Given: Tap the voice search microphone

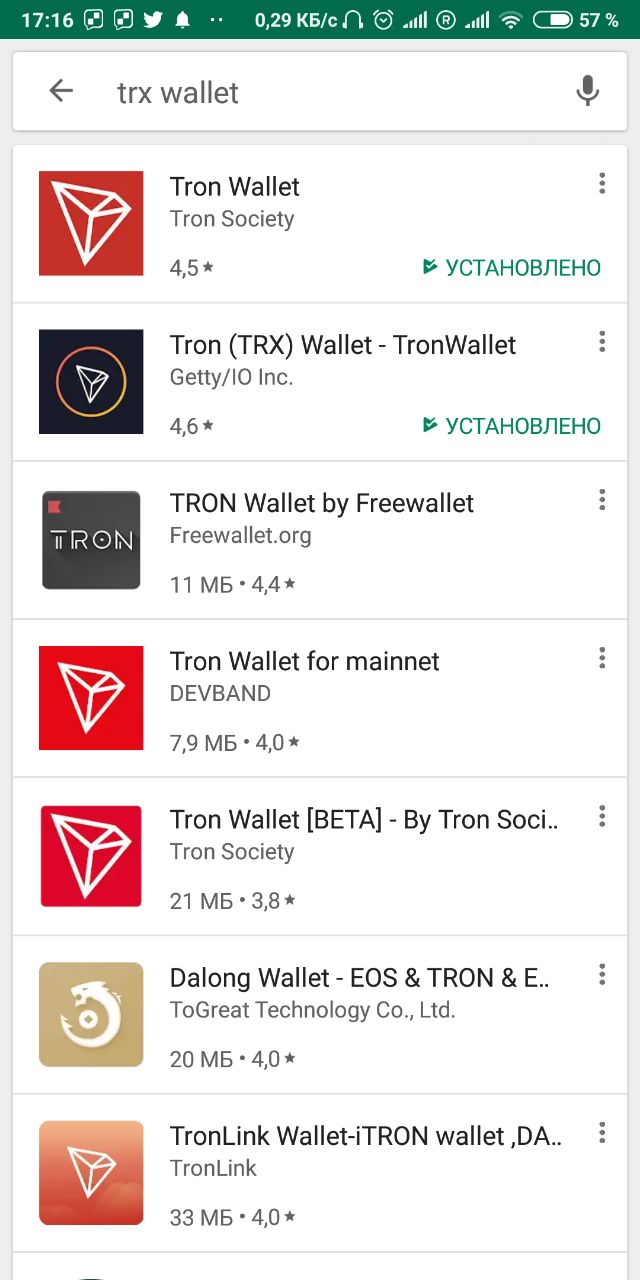Looking at the screenshot, I should click(x=588, y=91).
